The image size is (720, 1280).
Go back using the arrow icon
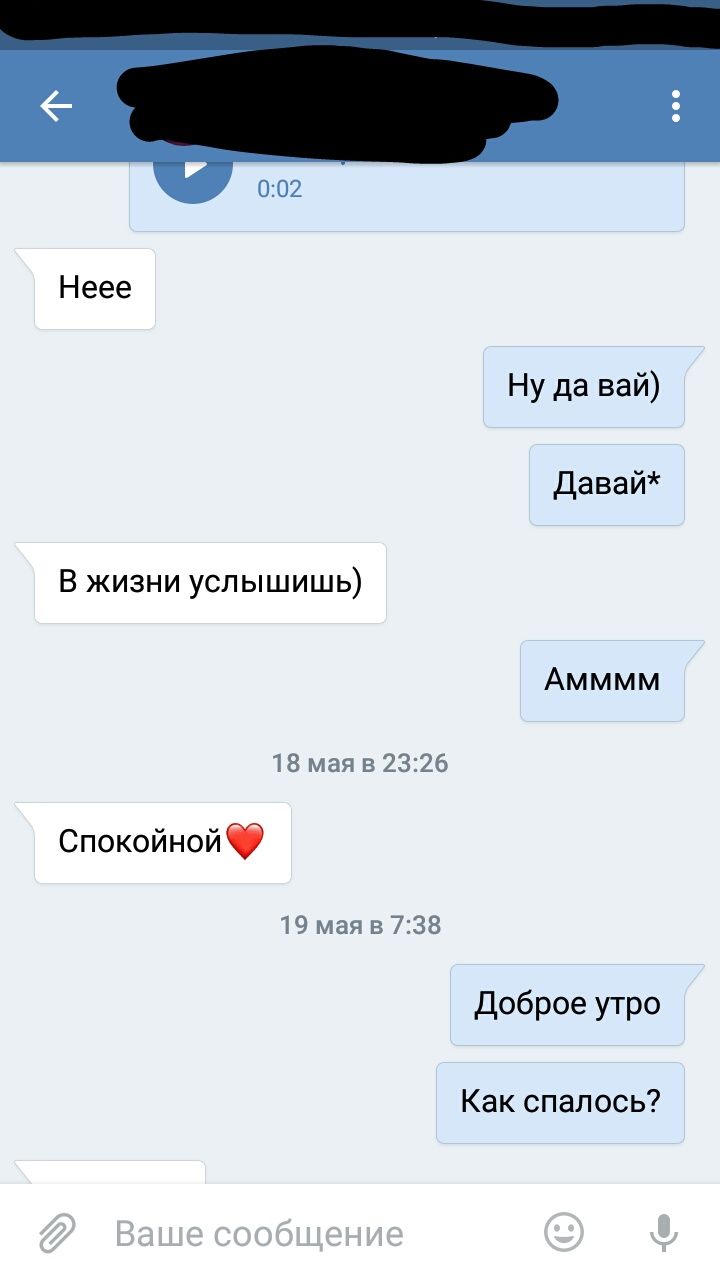(56, 106)
